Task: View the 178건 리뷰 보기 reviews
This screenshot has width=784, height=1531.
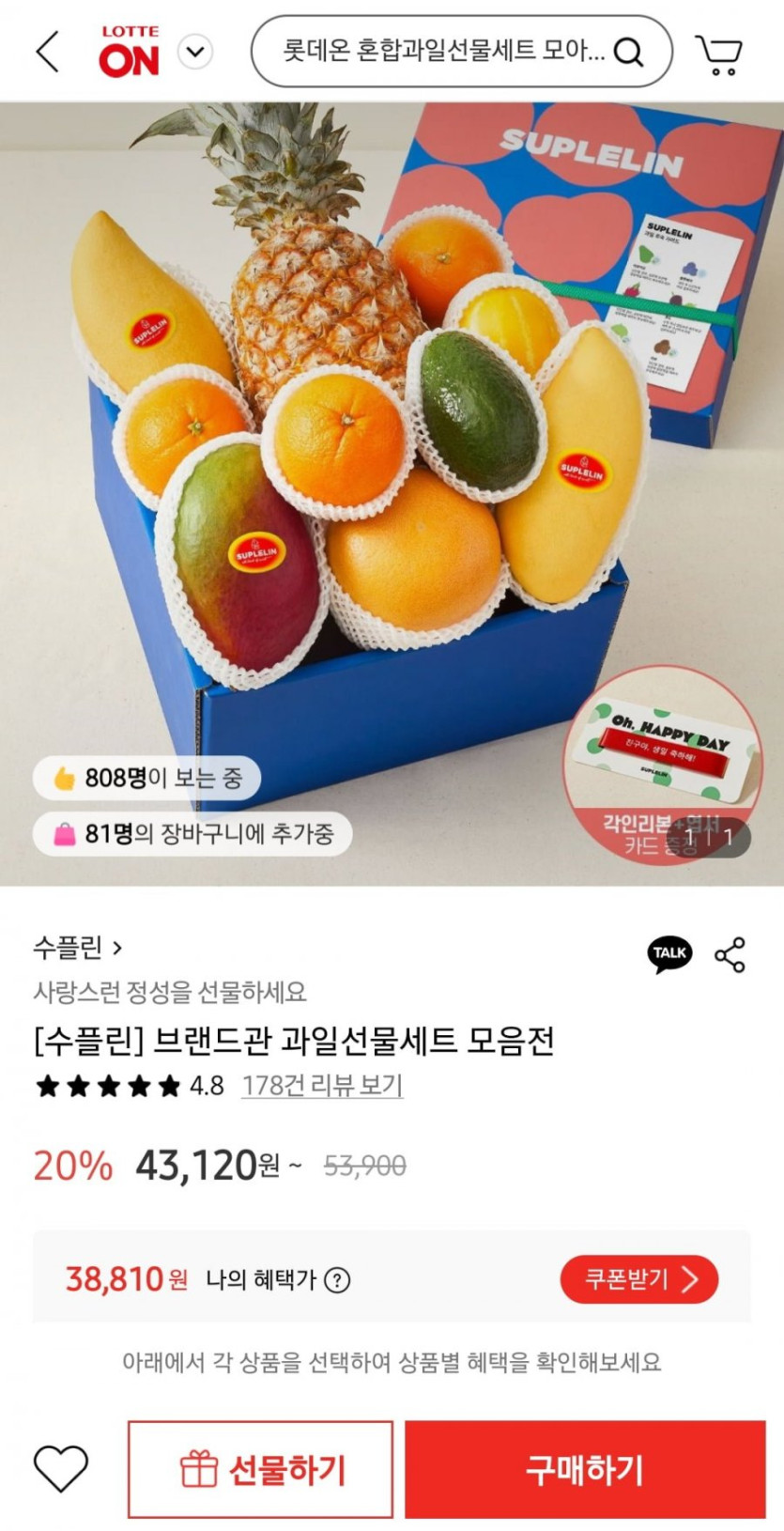Action: [x=322, y=1086]
